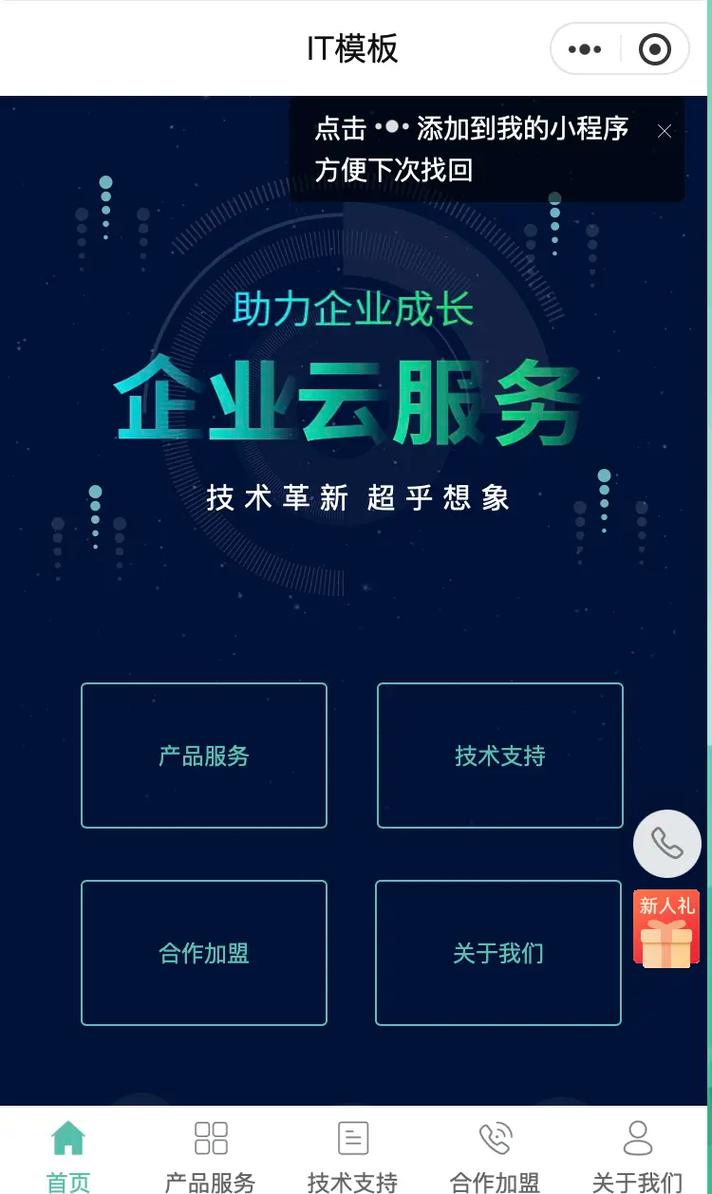Switch to the 关于我们 bottom tab

pyautogui.click(x=637, y=1156)
